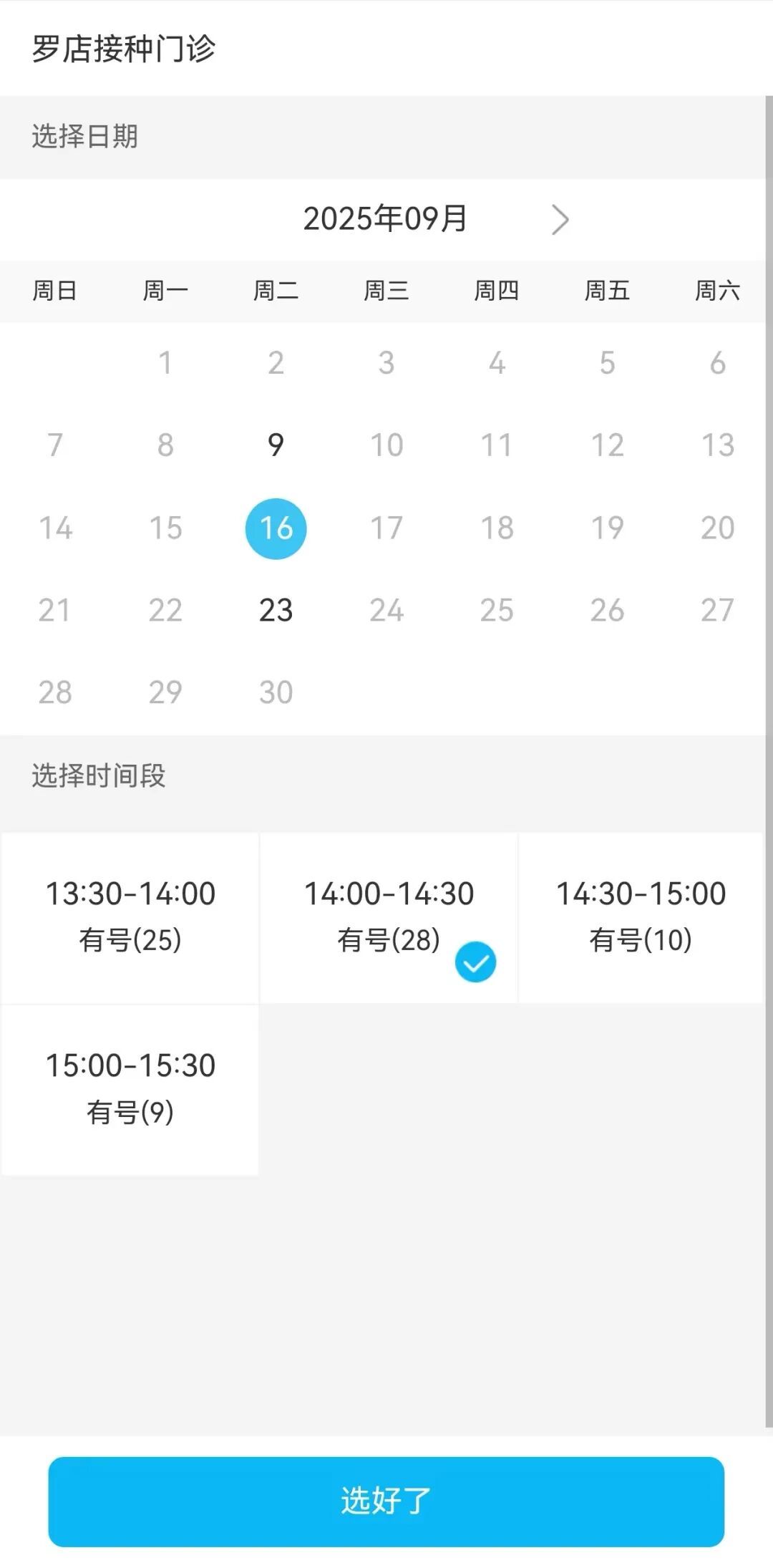Choose the 13:30-14:00 time slot
This screenshot has height=1568, width=773.
coord(130,917)
